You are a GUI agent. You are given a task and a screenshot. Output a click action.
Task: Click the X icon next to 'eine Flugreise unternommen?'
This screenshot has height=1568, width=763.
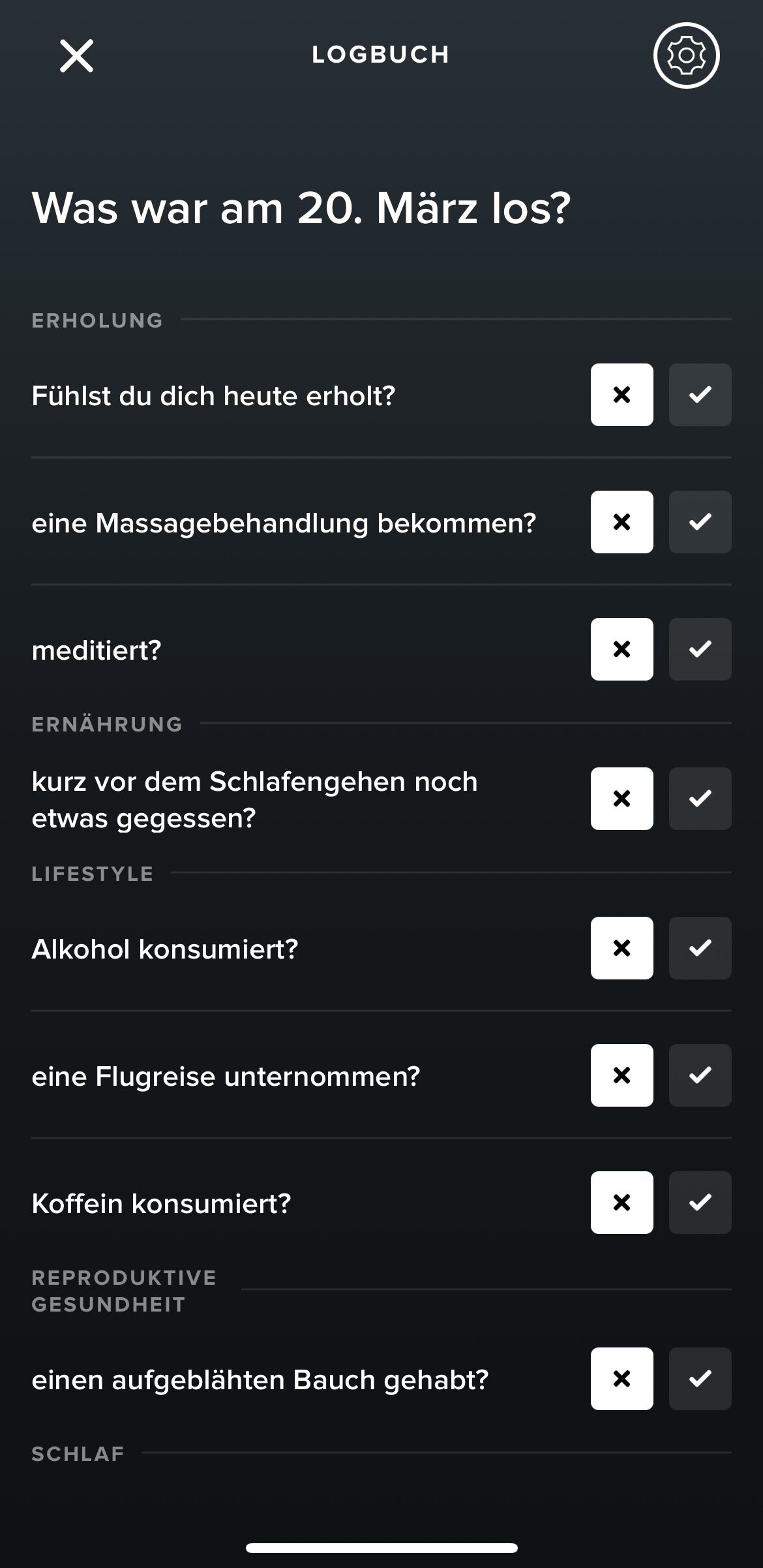coord(621,1076)
